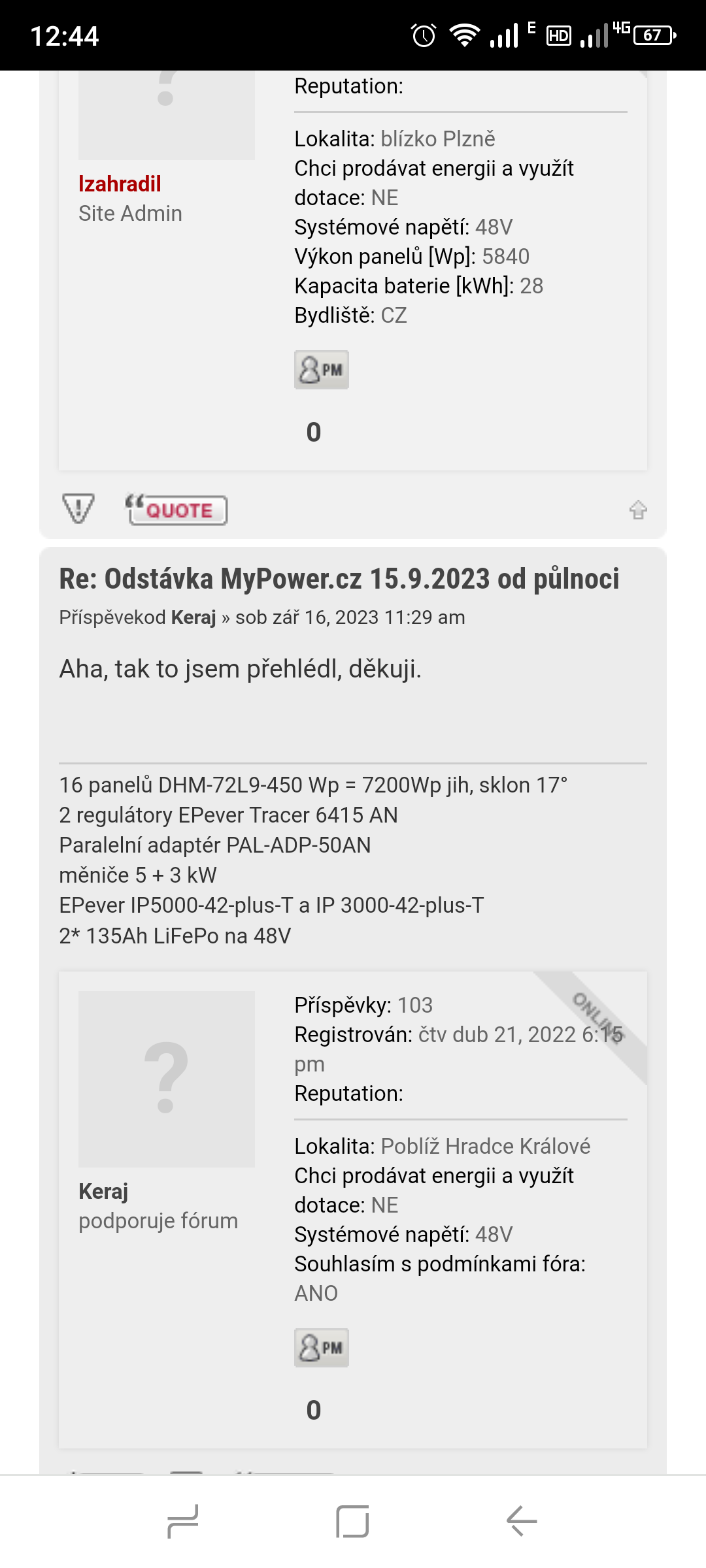The height and width of the screenshot is (1568, 706).
Task: Open lzahradil's user profile
Action: tap(120, 184)
